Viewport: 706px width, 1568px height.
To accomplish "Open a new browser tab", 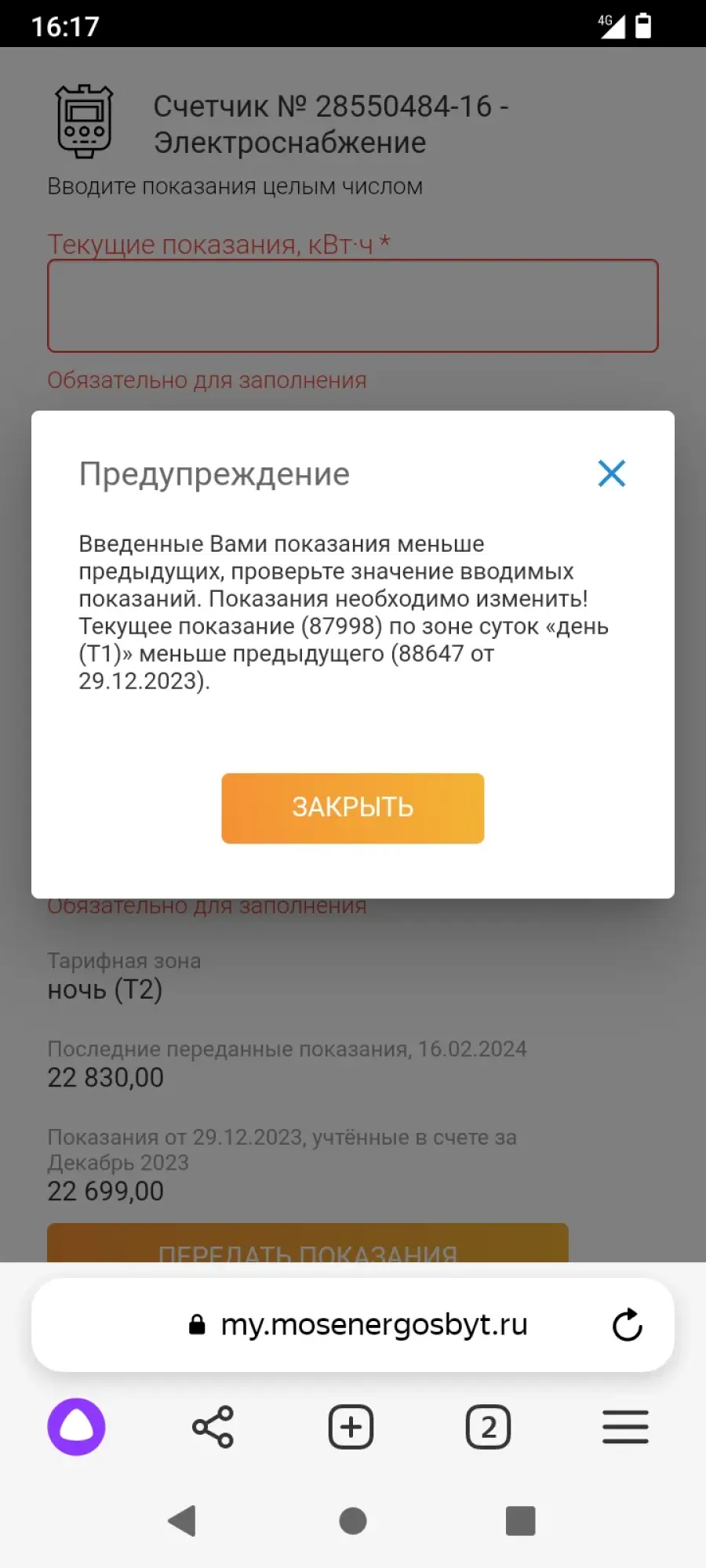I will [x=351, y=1427].
